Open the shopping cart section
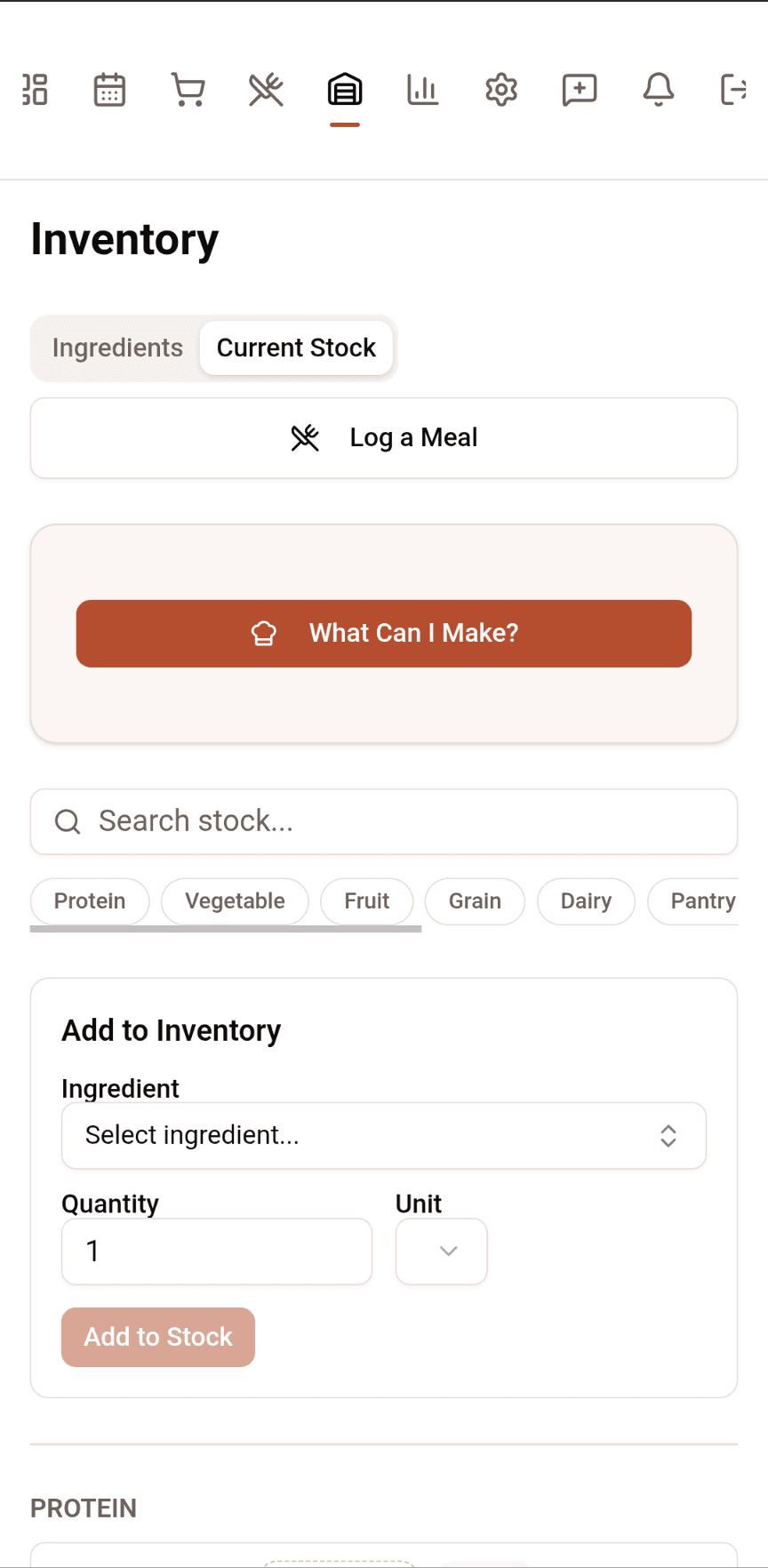This screenshot has height=1568, width=768. click(x=188, y=90)
